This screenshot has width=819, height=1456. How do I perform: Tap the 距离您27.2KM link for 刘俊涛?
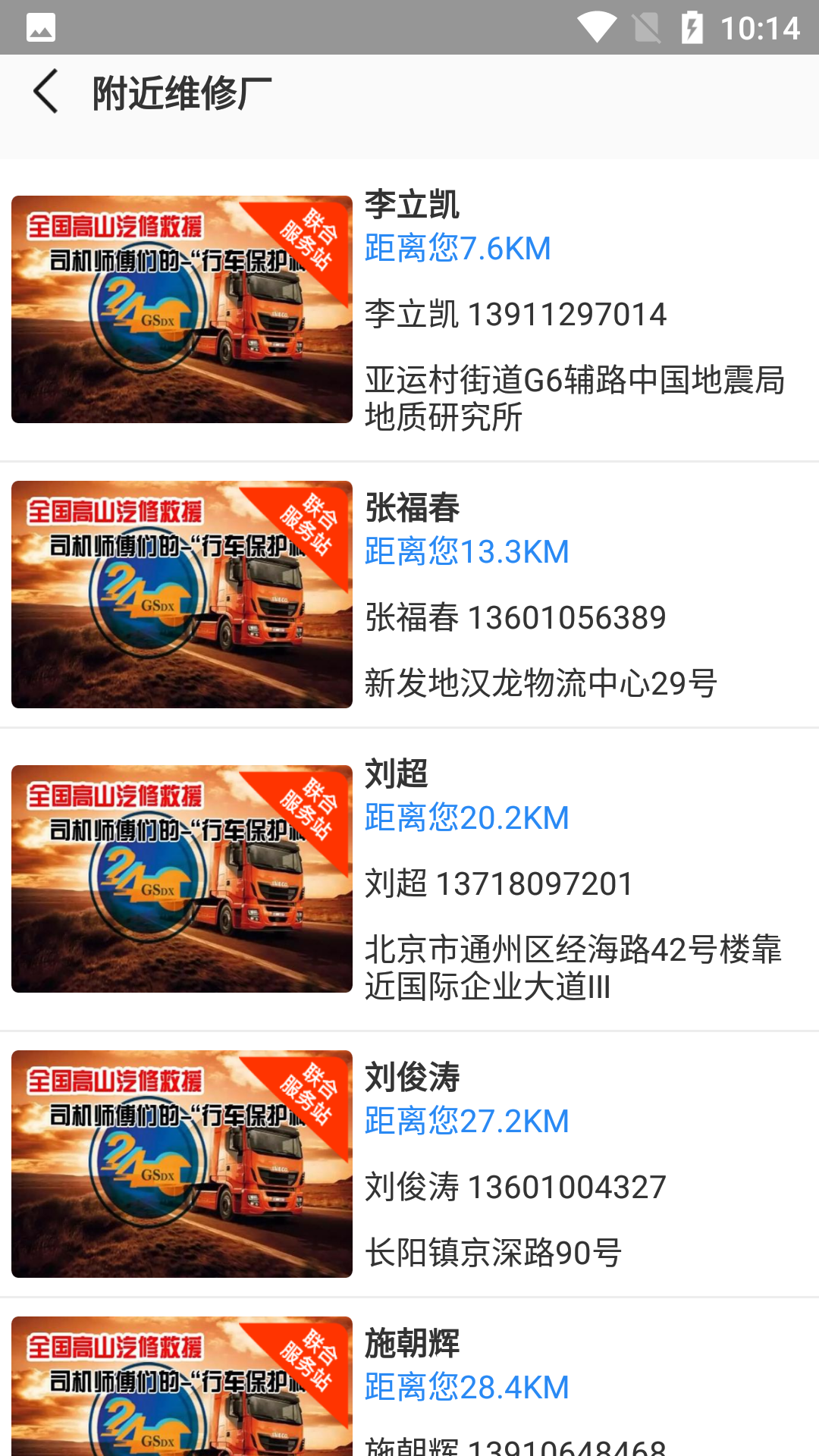[466, 1120]
